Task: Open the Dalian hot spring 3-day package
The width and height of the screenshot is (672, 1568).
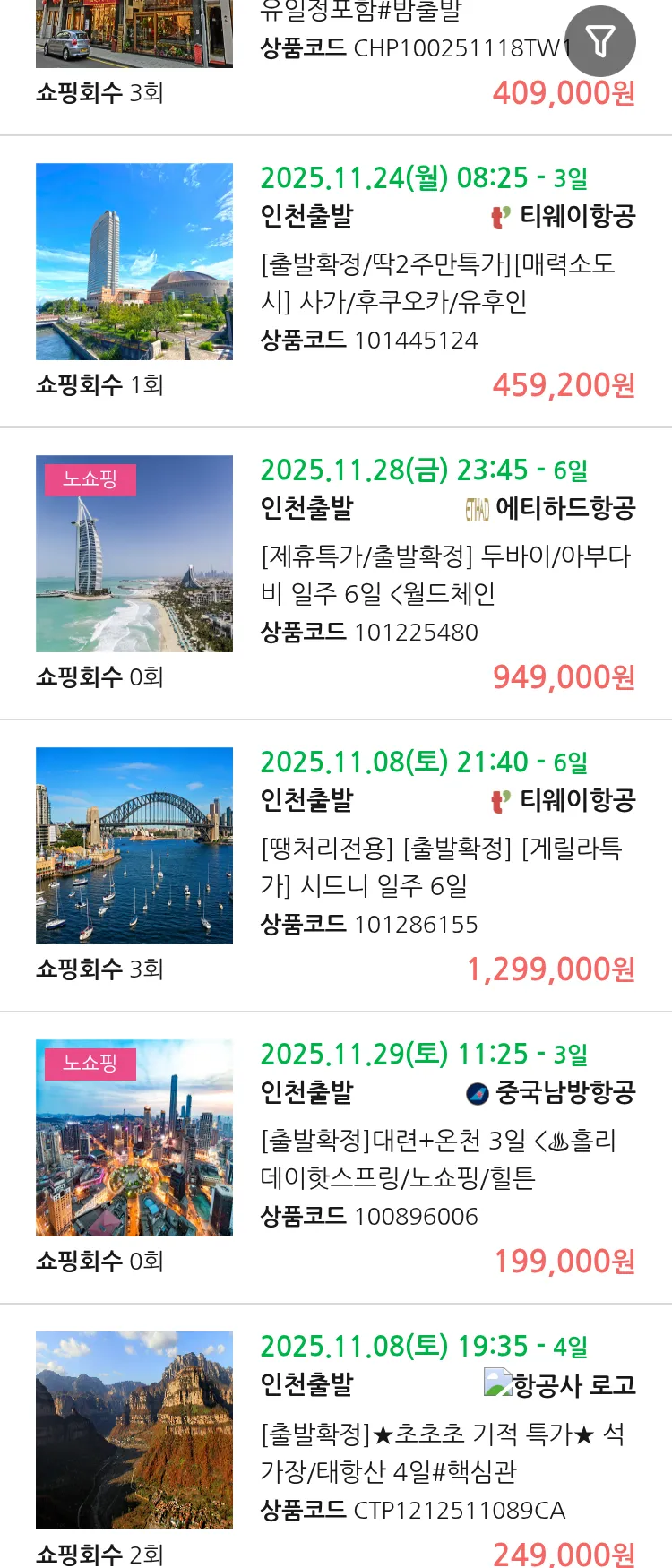Action: point(437,1159)
